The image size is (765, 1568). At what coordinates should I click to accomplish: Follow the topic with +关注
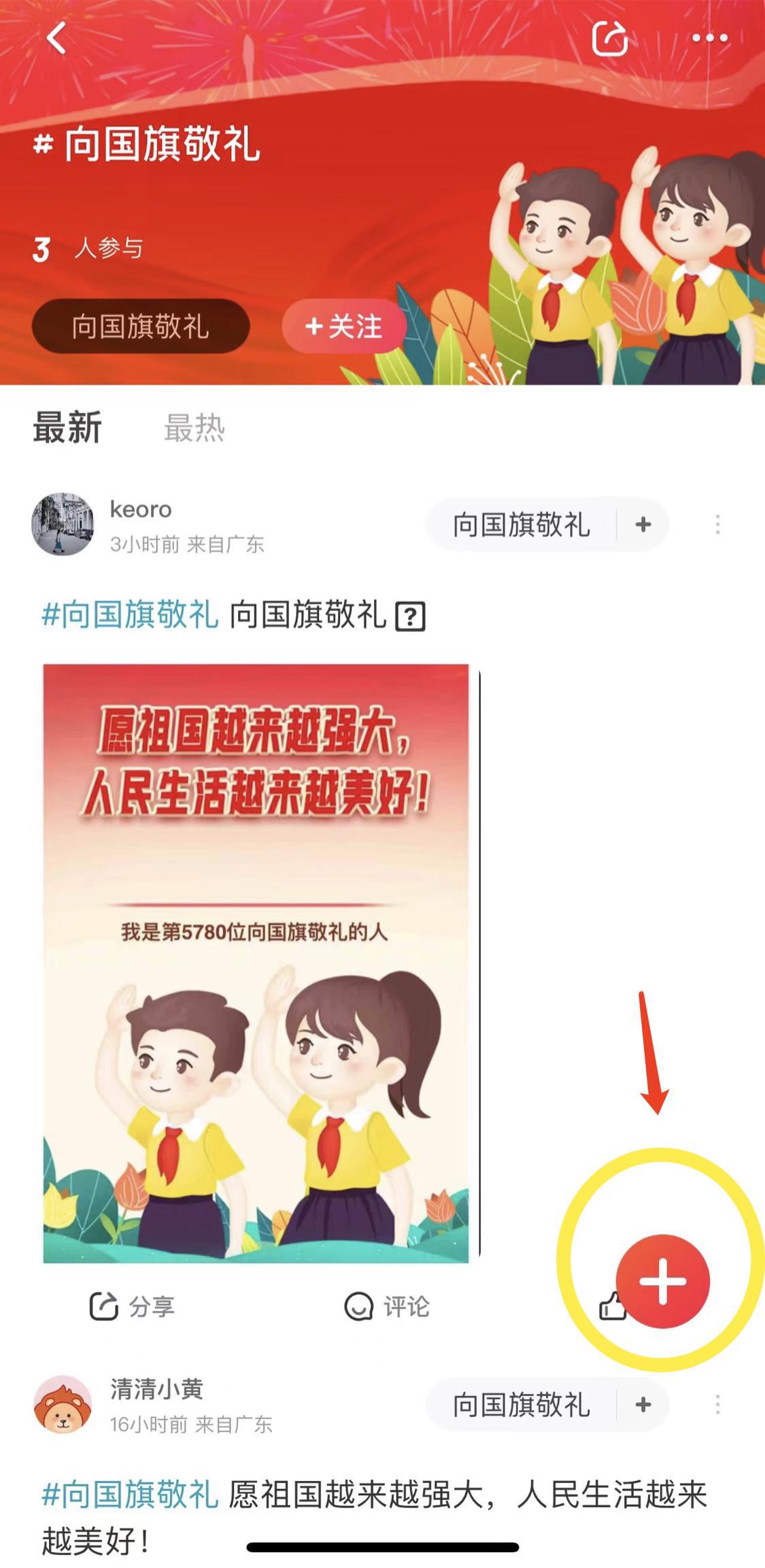point(344,326)
